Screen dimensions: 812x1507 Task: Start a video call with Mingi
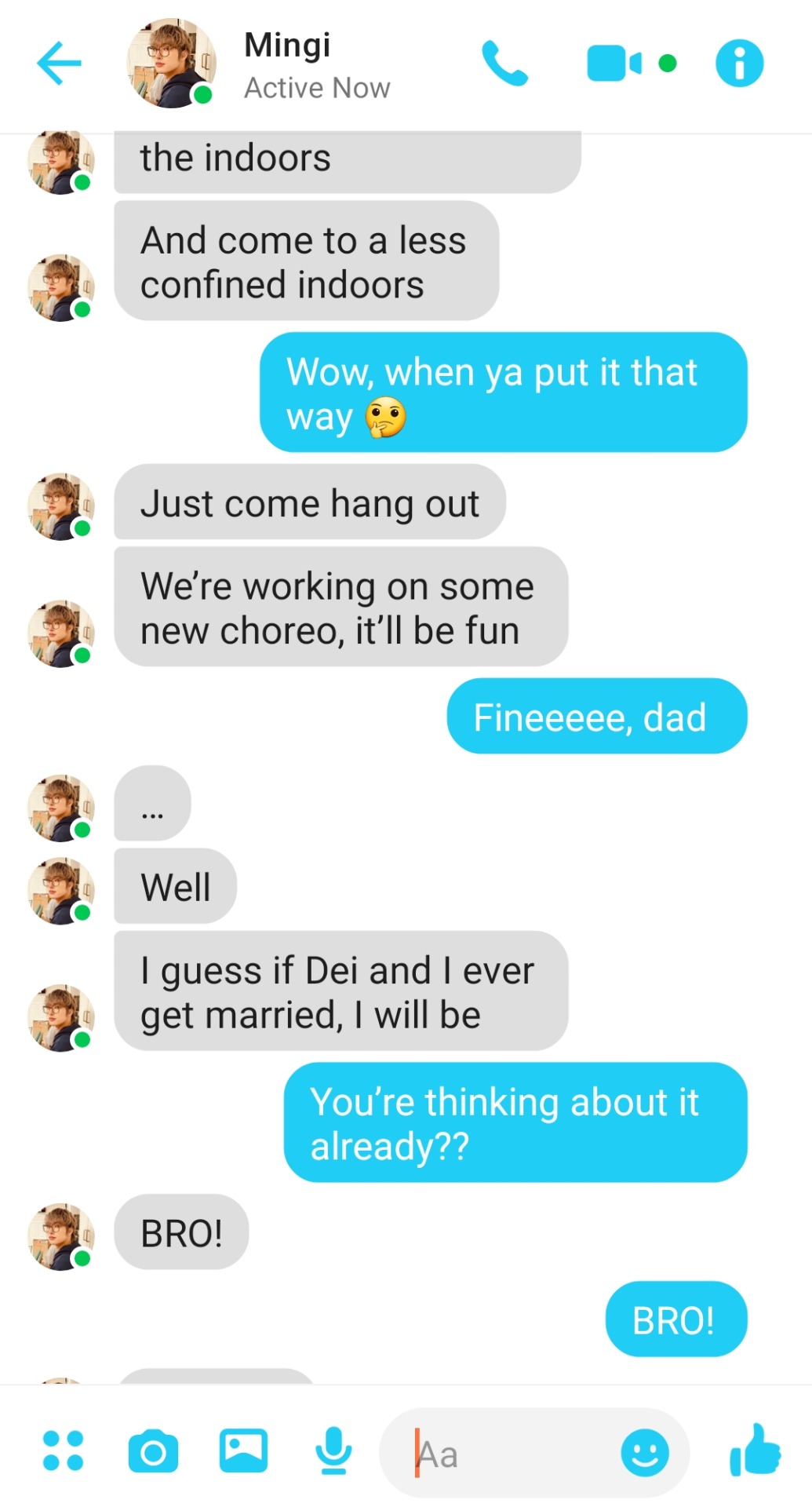(614, 63)
